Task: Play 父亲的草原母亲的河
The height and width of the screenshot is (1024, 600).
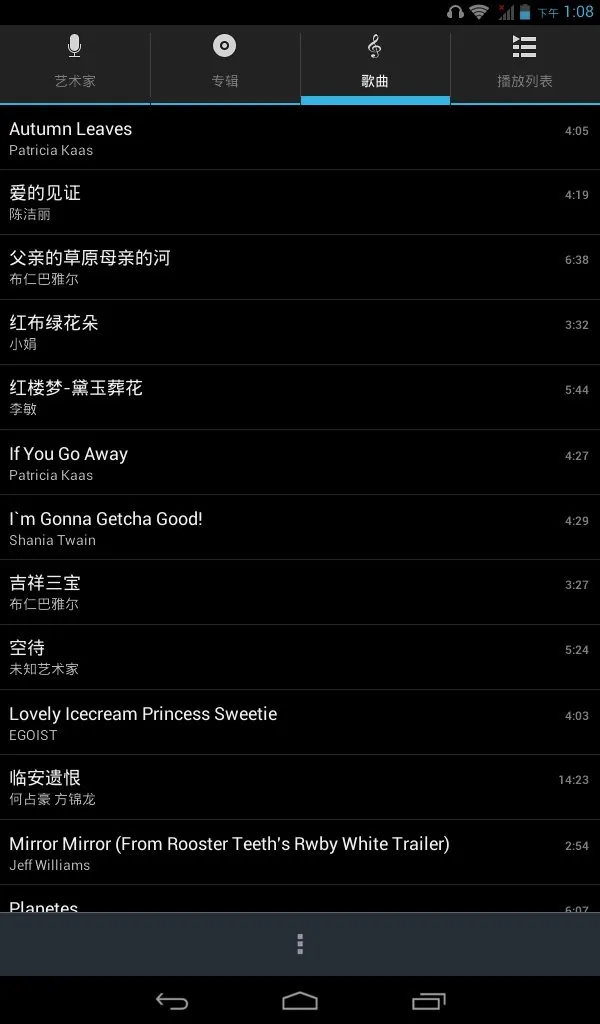Action: click(x=300, y=268)
